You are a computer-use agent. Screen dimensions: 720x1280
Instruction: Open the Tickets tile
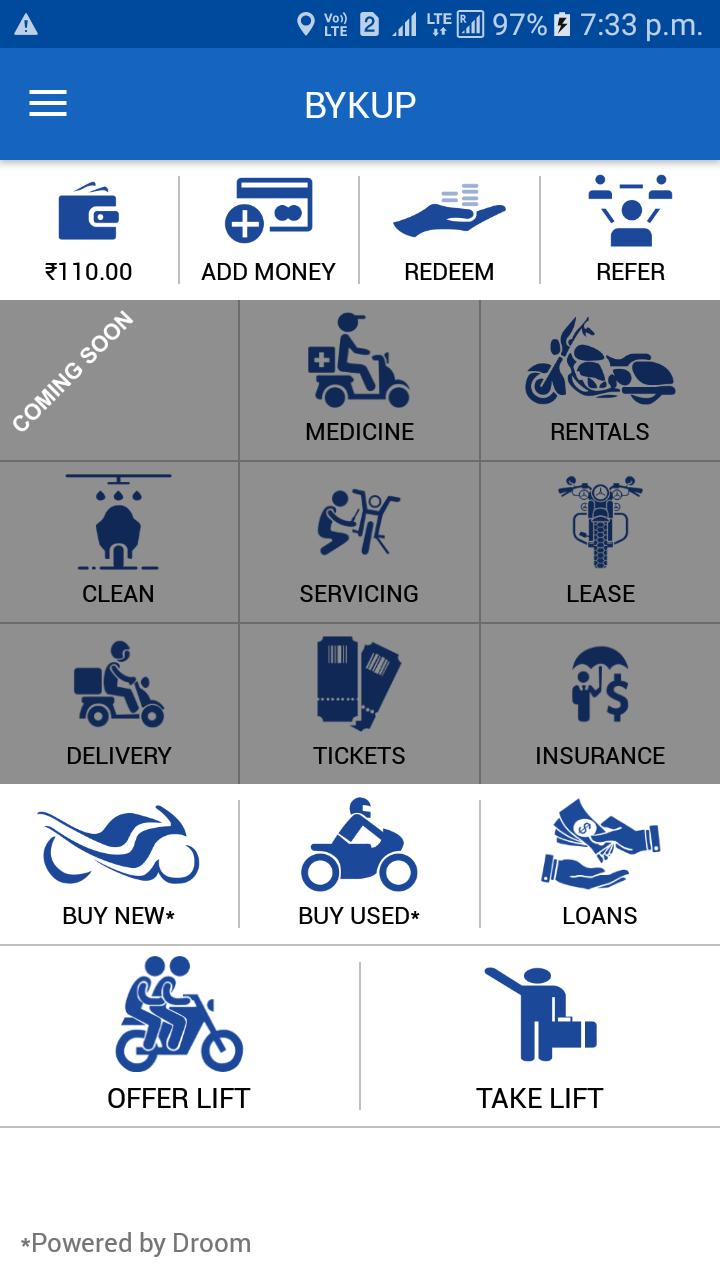point(359,704)
